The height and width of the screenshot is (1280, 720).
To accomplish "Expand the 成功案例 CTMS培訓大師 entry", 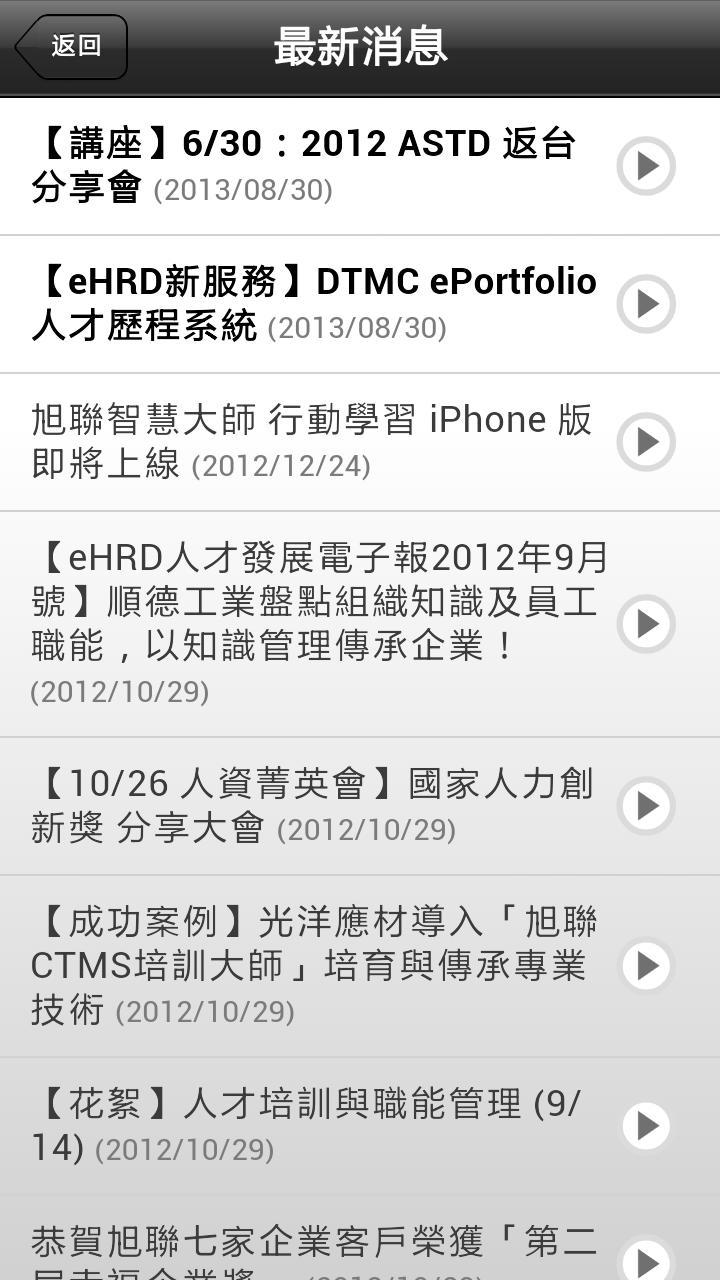I will click(300, 966).
